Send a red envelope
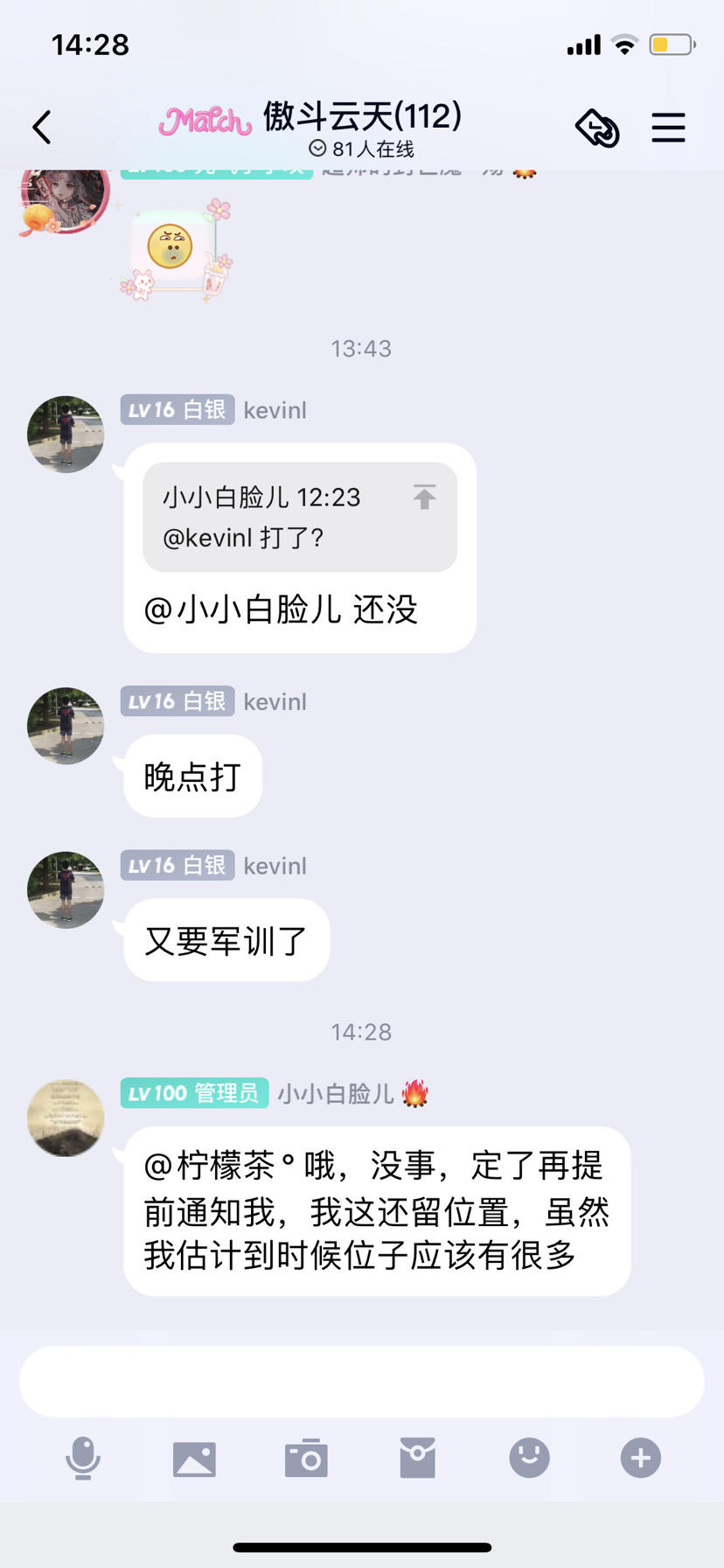 417,1458
